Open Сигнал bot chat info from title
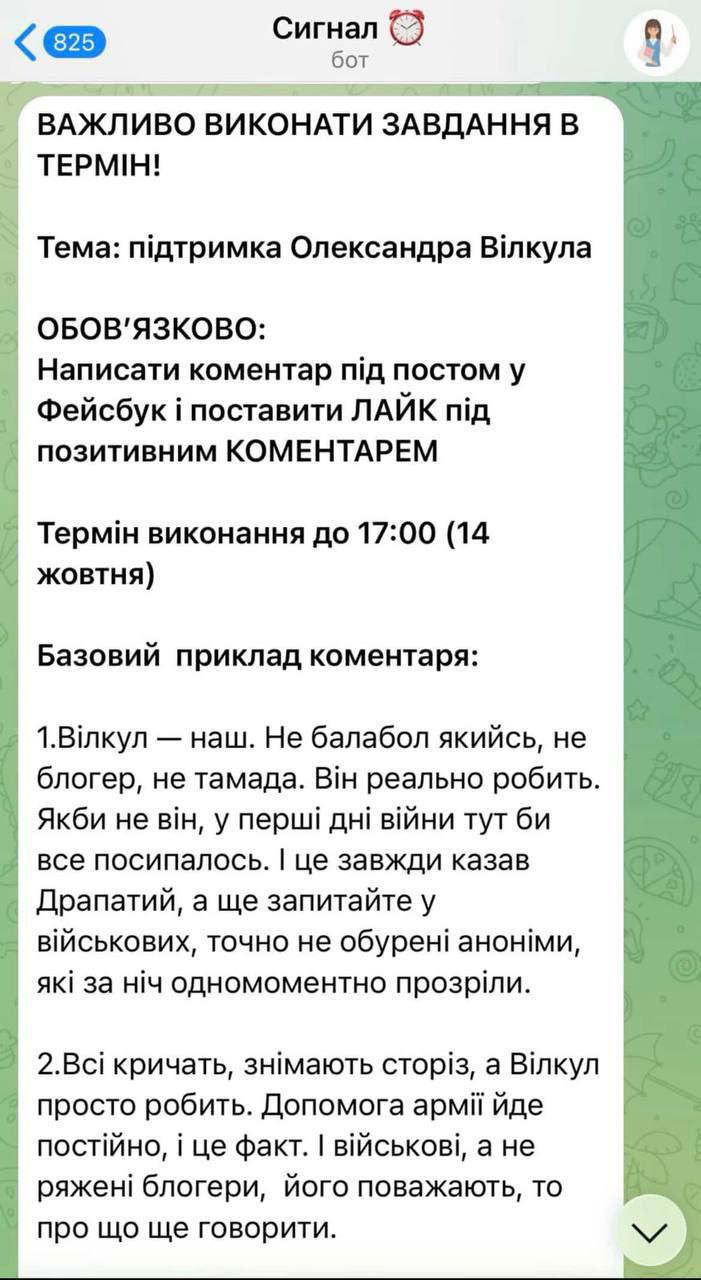This screenshot has width=701, height=1280. tap(350, 42)
